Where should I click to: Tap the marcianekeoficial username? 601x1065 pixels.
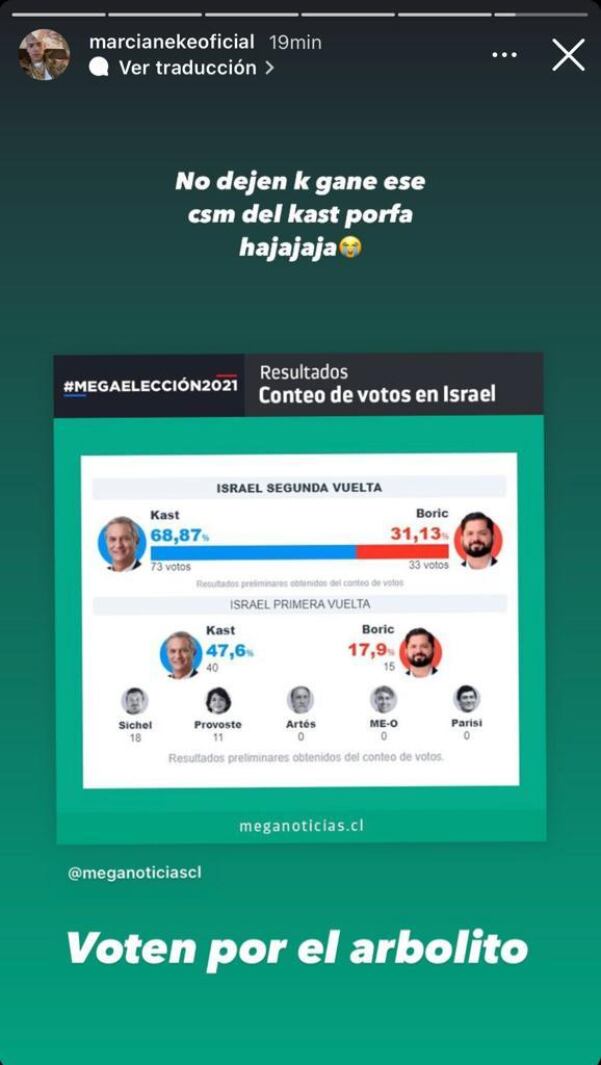tap(172, 42)
